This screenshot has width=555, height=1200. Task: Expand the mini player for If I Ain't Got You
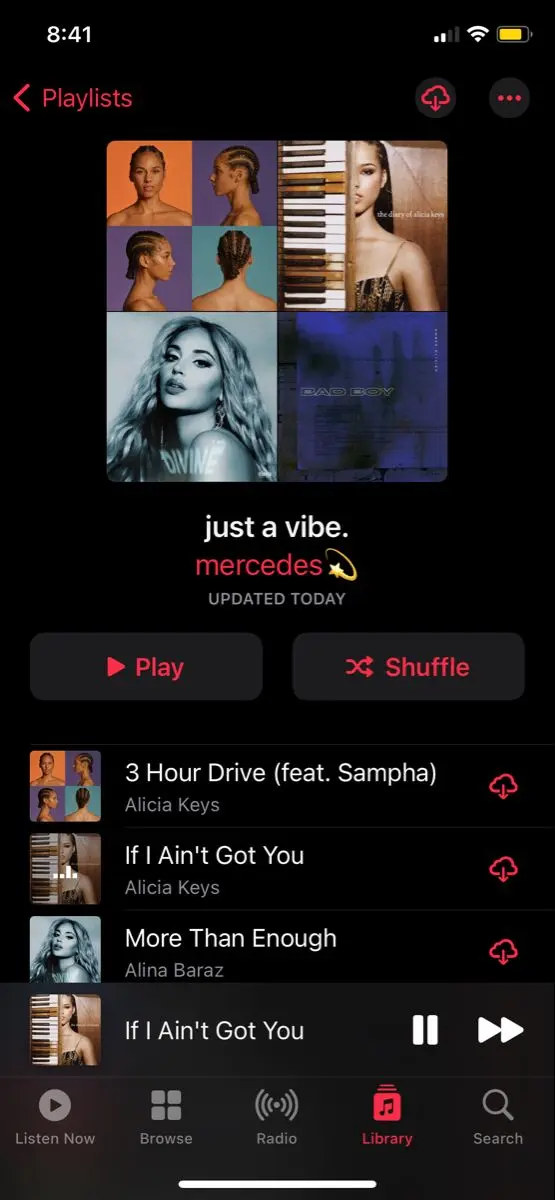point(215,1030)
